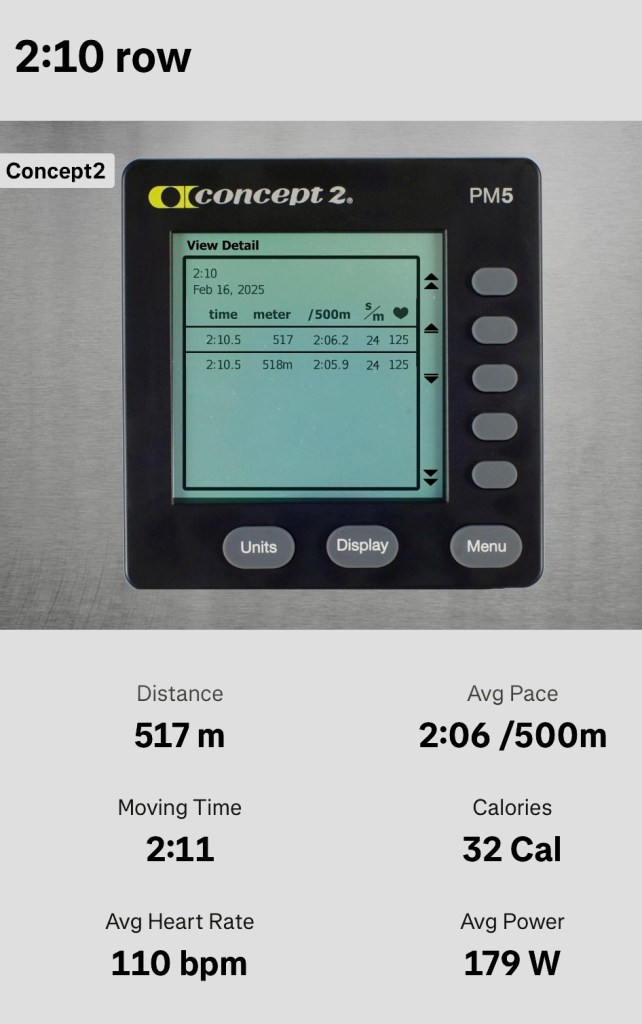The height and width of the screenshot is (1024, 642).
Task: Tap the Concept2 tag on the photo
Action: pyautogui.click(x=55, y=171)
